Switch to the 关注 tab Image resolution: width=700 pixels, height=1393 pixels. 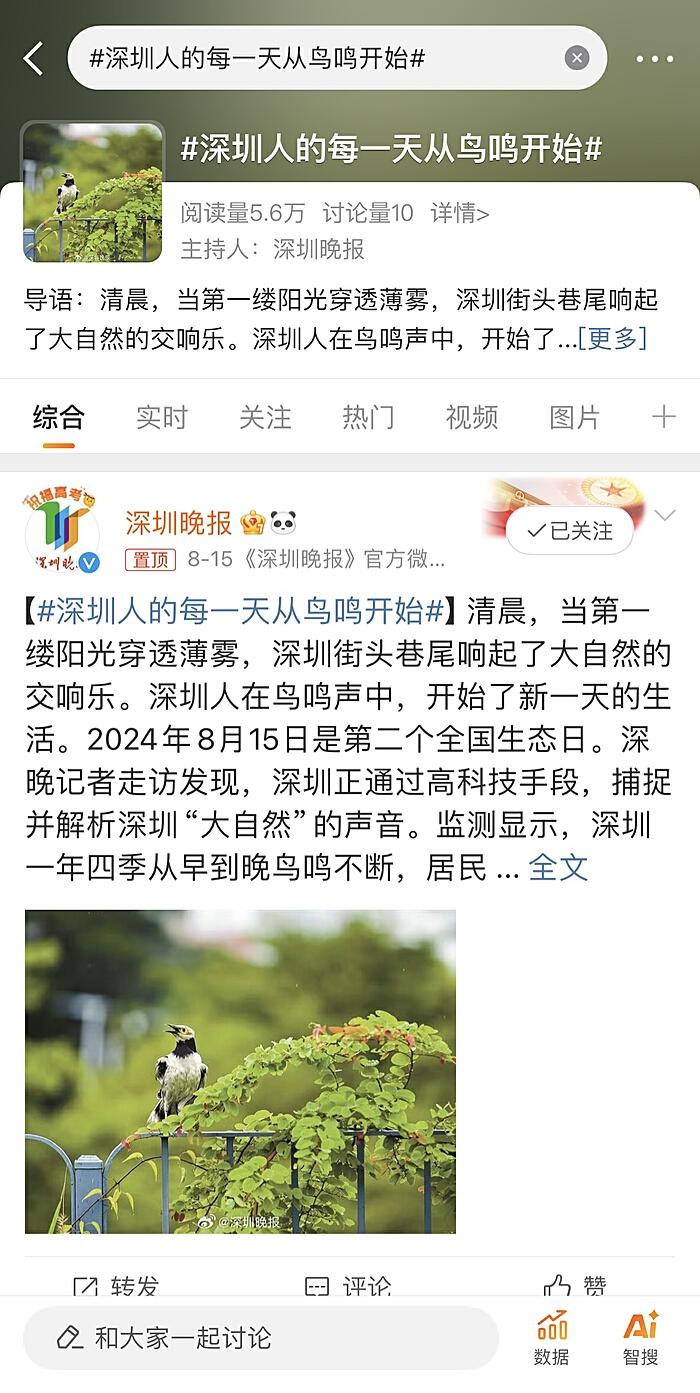265,417
